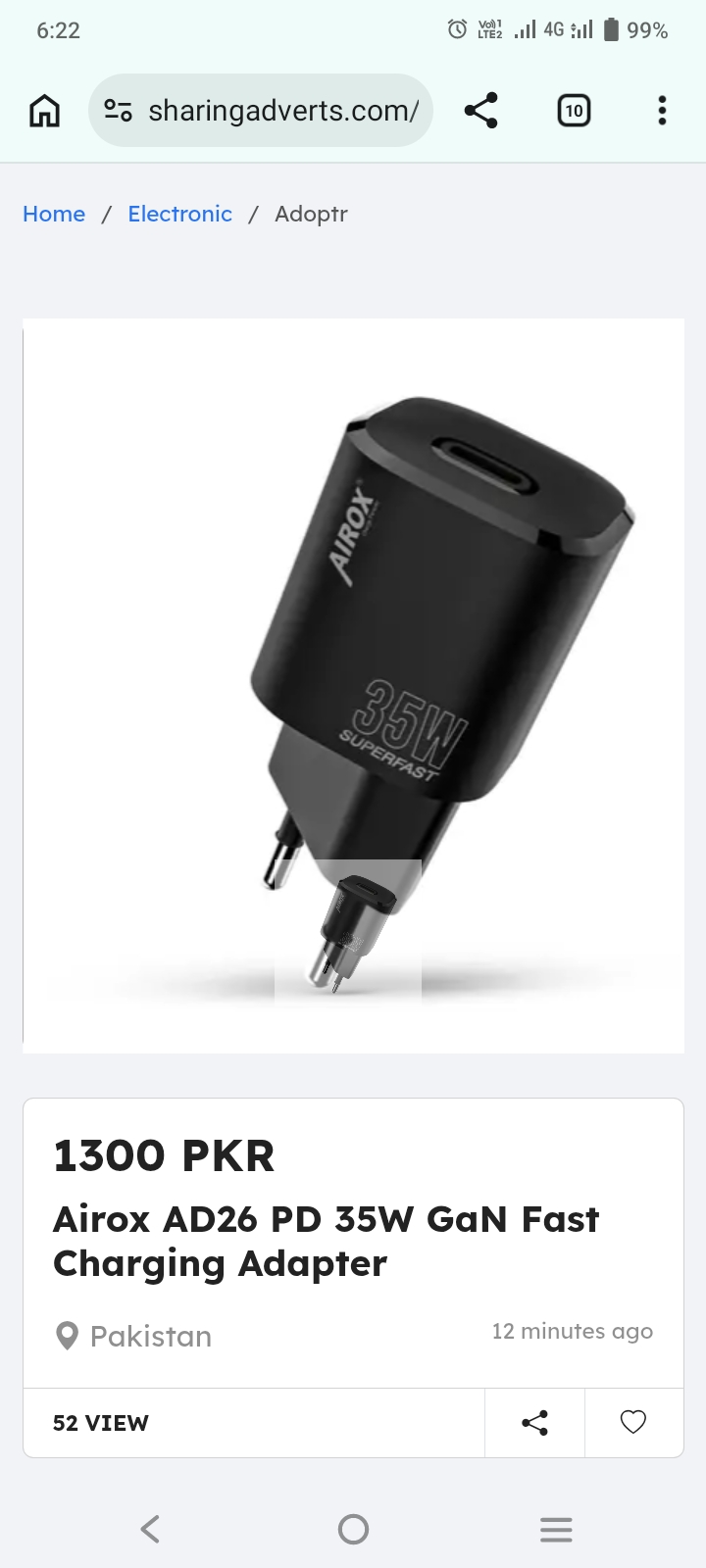Go to the Home breadcrumb link
The width and height of the screenshot is (706, 1568).
tap(54, 214)
